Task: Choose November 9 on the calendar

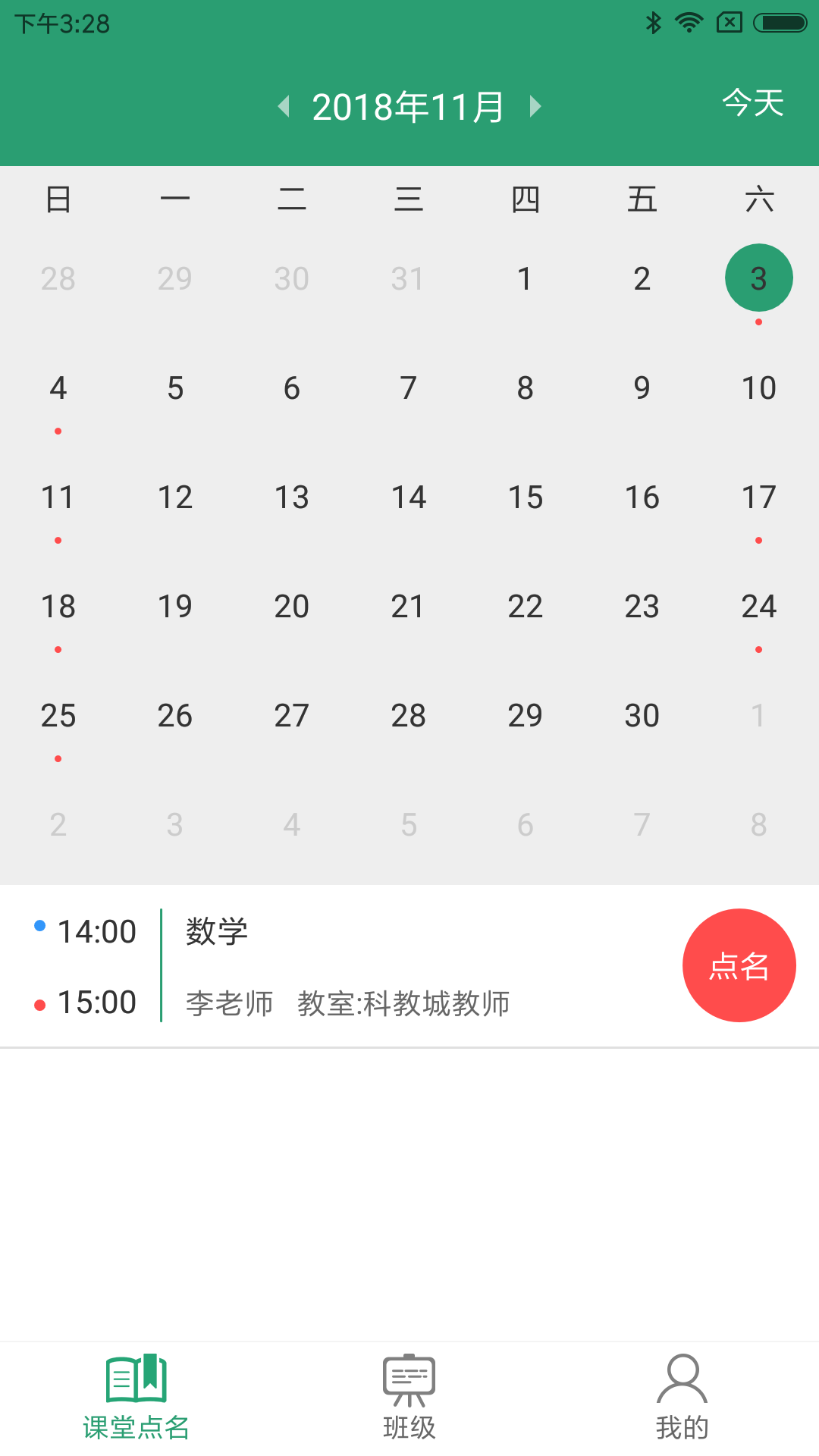Action: (642, 388)
